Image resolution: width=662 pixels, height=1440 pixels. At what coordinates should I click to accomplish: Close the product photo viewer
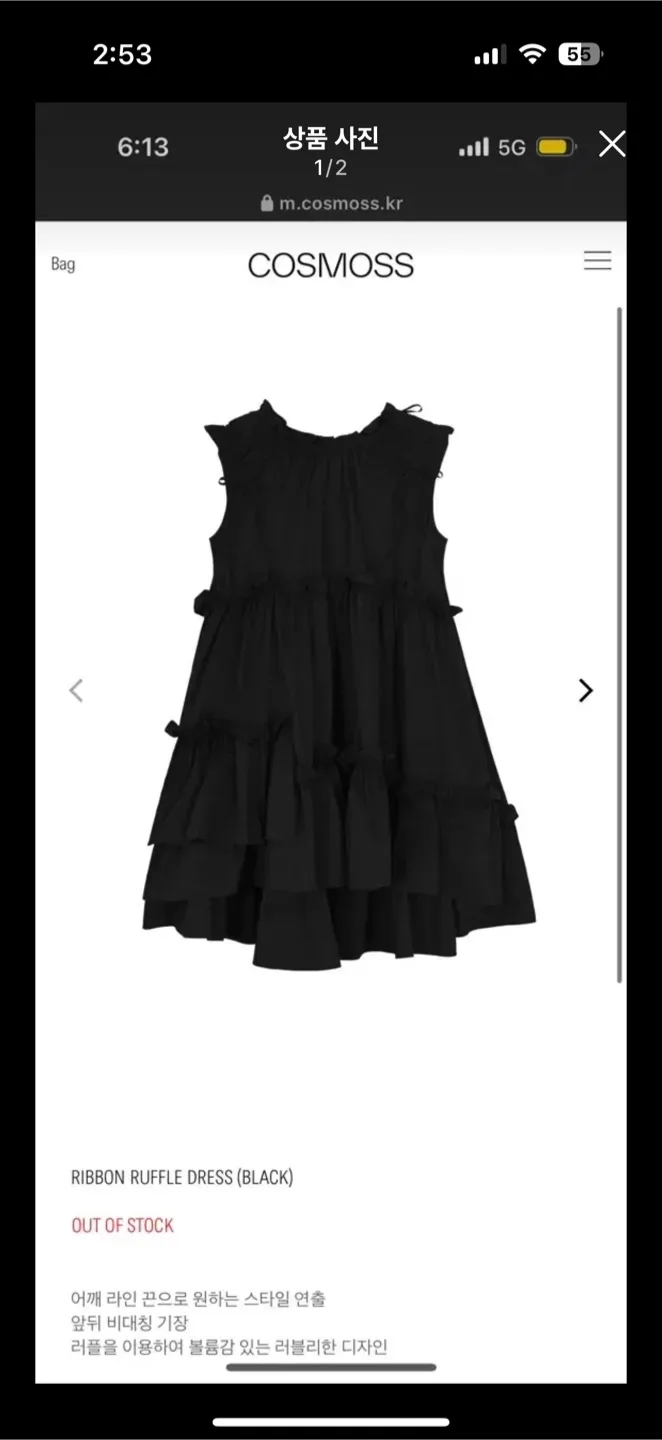[611, 145]
